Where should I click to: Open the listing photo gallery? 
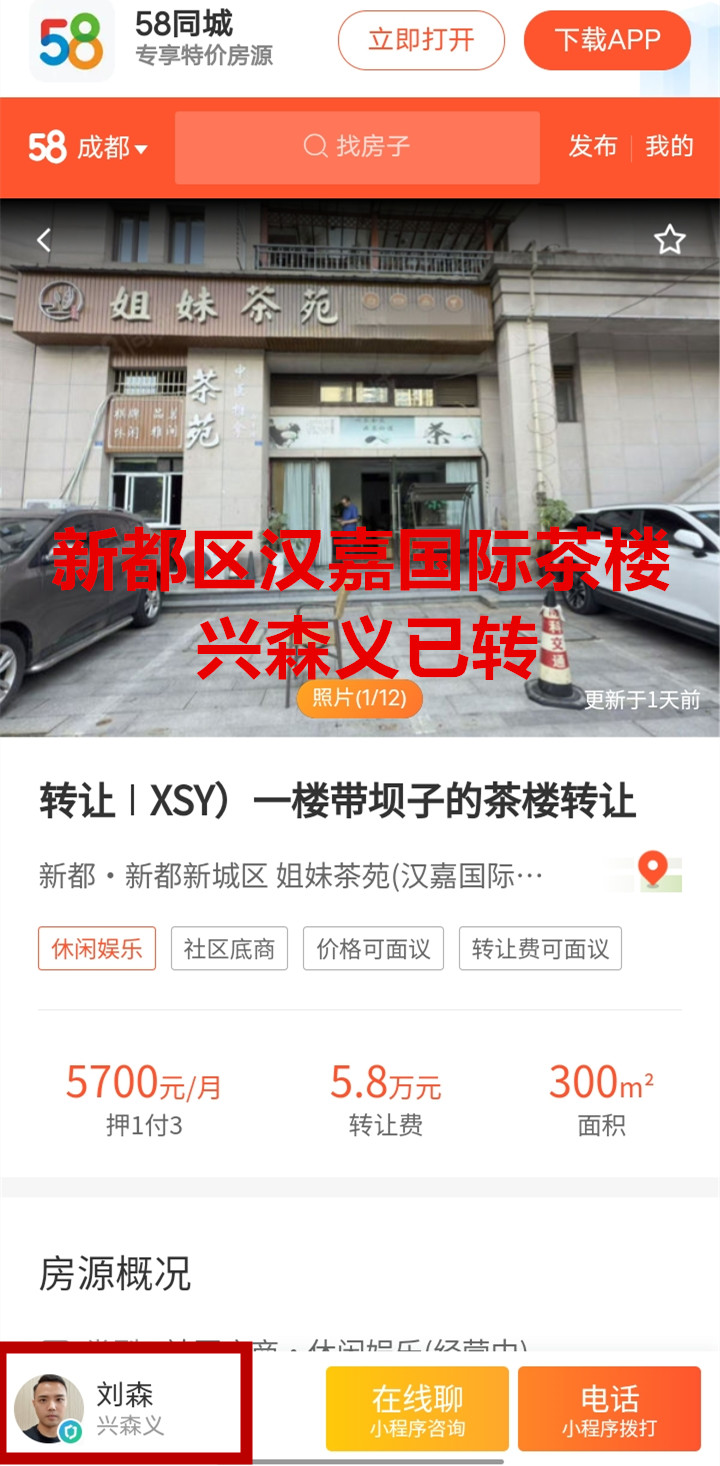click(359, 698)
